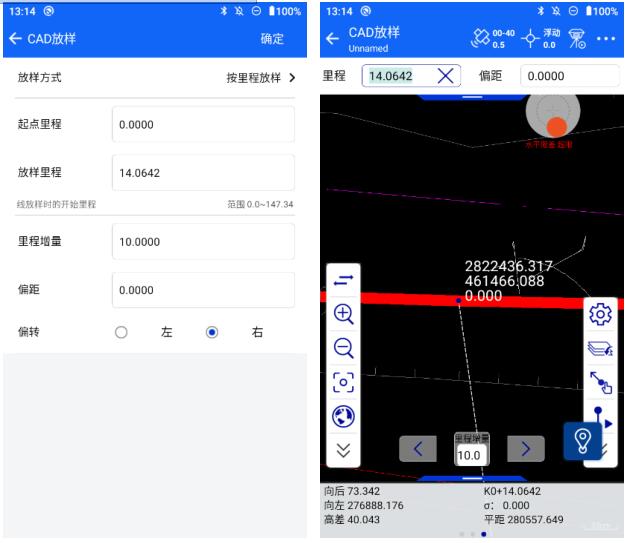Edit the 10.0 mileage increment box on the map
This screenshot has width=629, height=543.
click(471, 455)
